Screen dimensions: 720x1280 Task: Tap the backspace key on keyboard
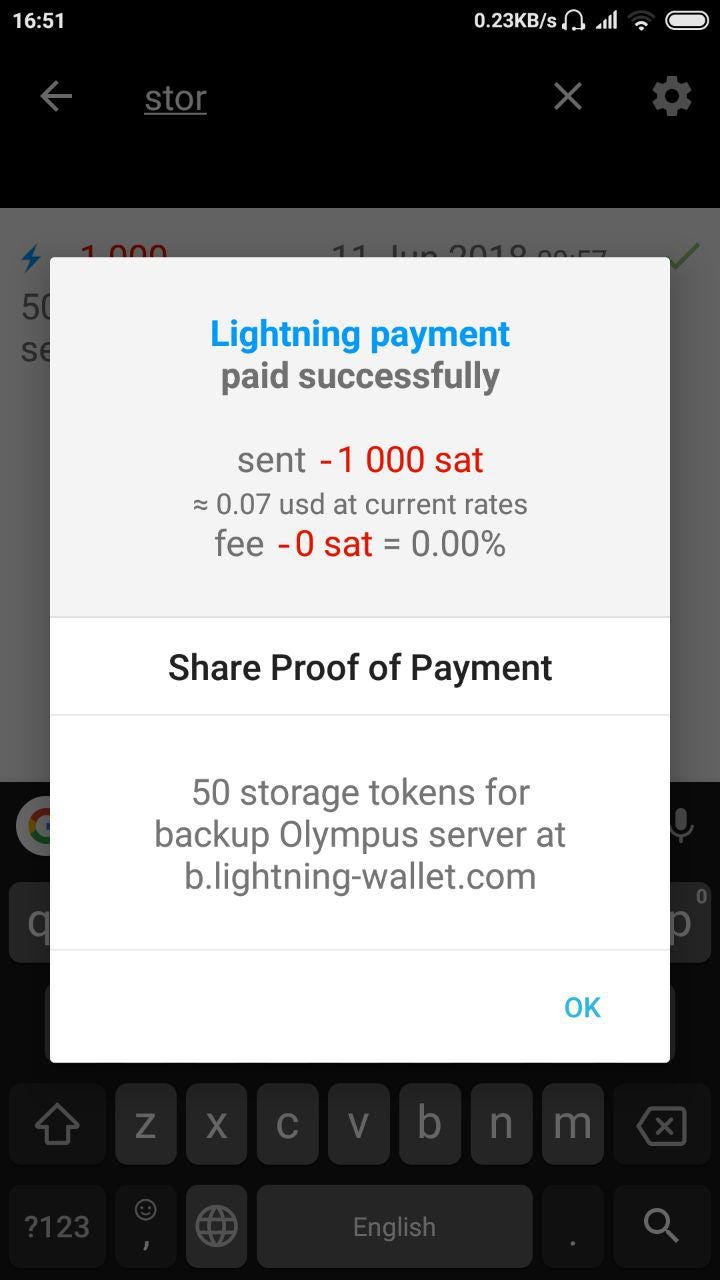tap(661, 1125)
